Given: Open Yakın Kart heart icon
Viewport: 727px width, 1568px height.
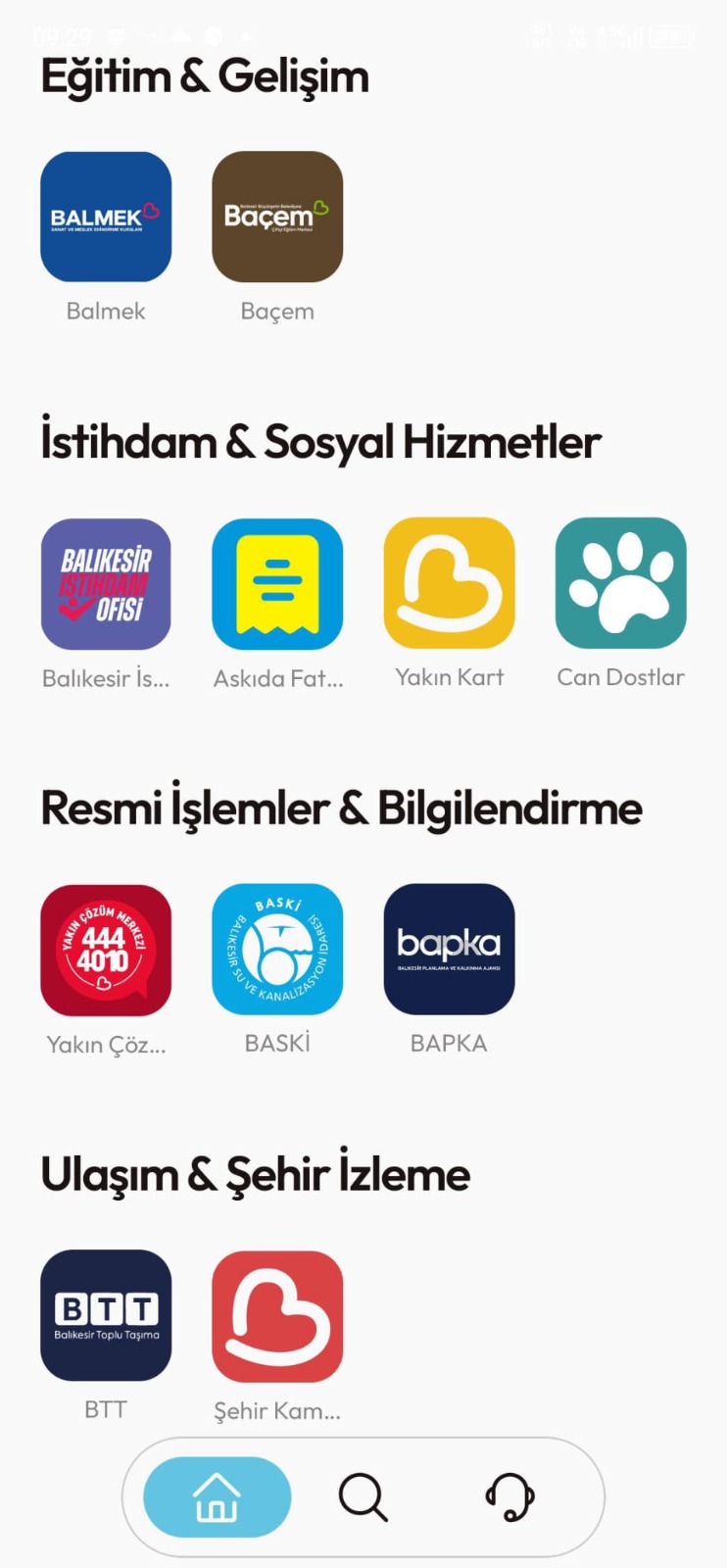Looking at the screenshot, I should click(x=449, y=584).
